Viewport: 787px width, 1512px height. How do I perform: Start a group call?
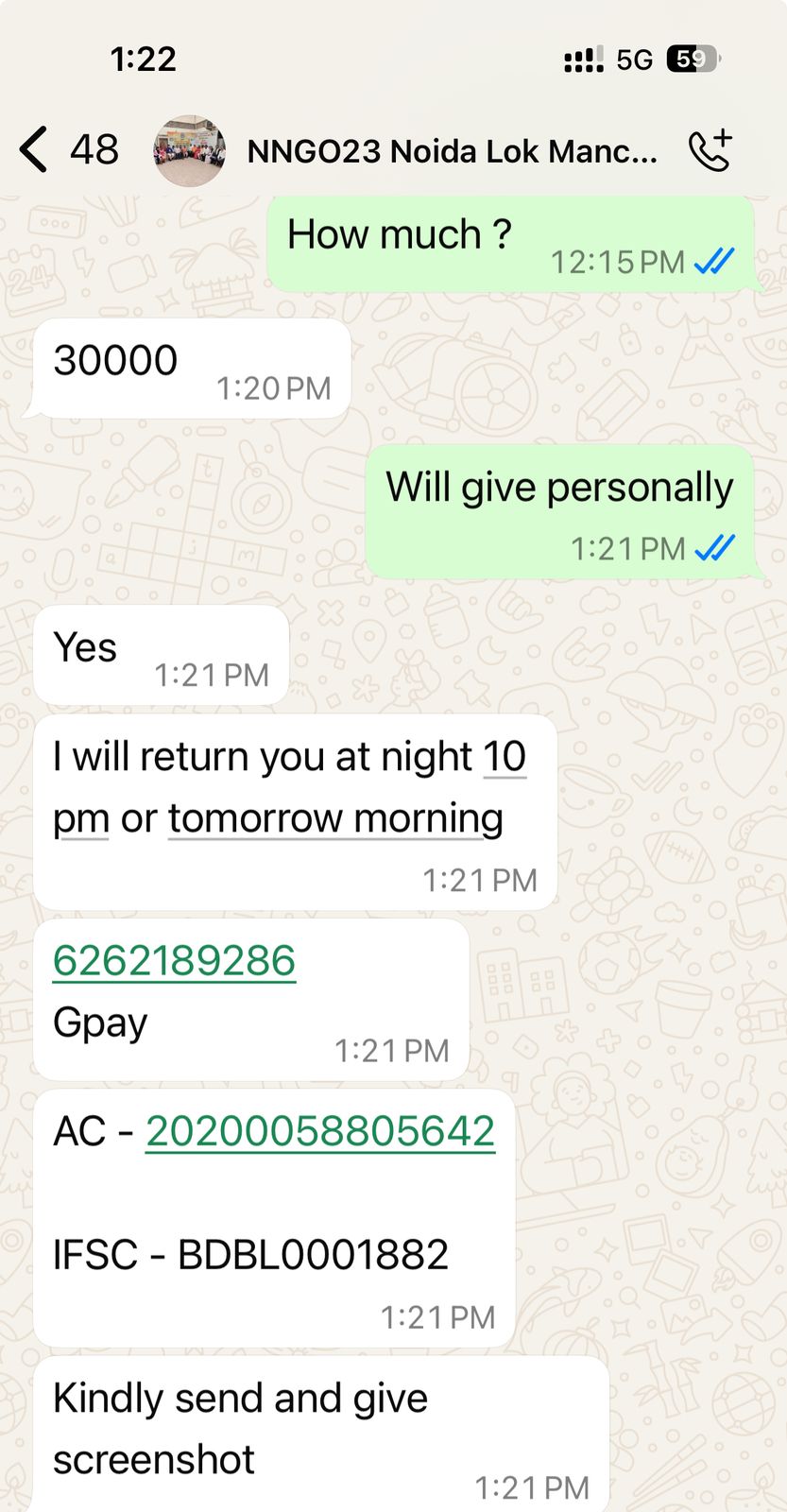tap(710, 150)
